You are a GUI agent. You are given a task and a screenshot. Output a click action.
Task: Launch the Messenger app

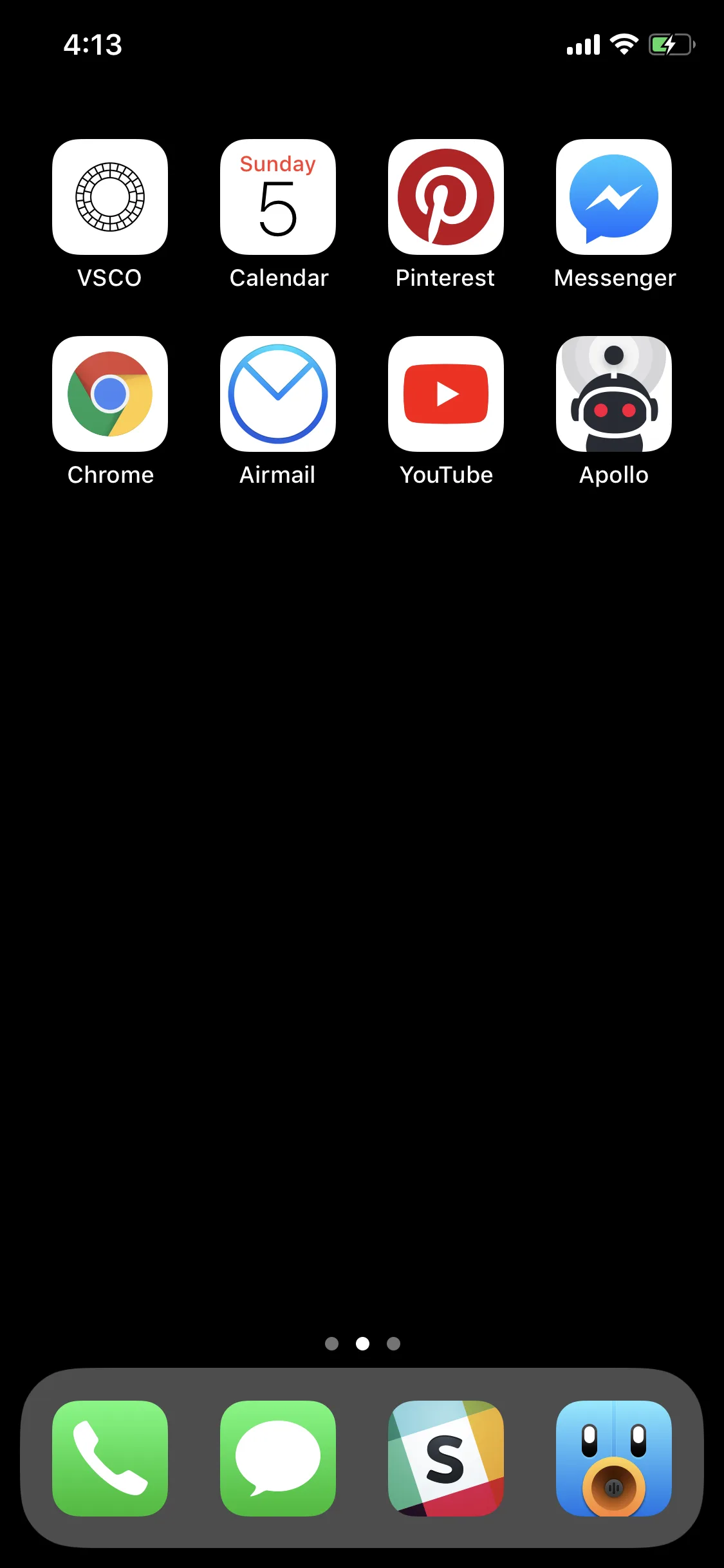614,197
